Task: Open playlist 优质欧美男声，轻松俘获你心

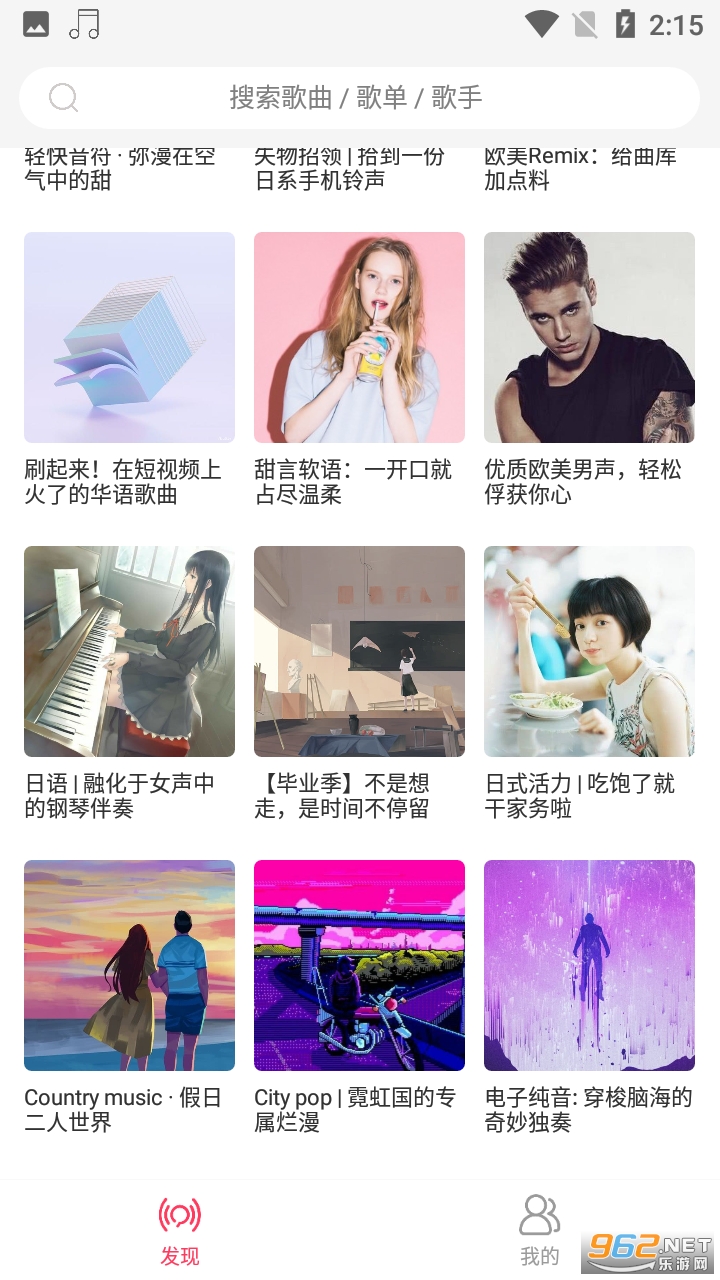Action: pos(589,338)
